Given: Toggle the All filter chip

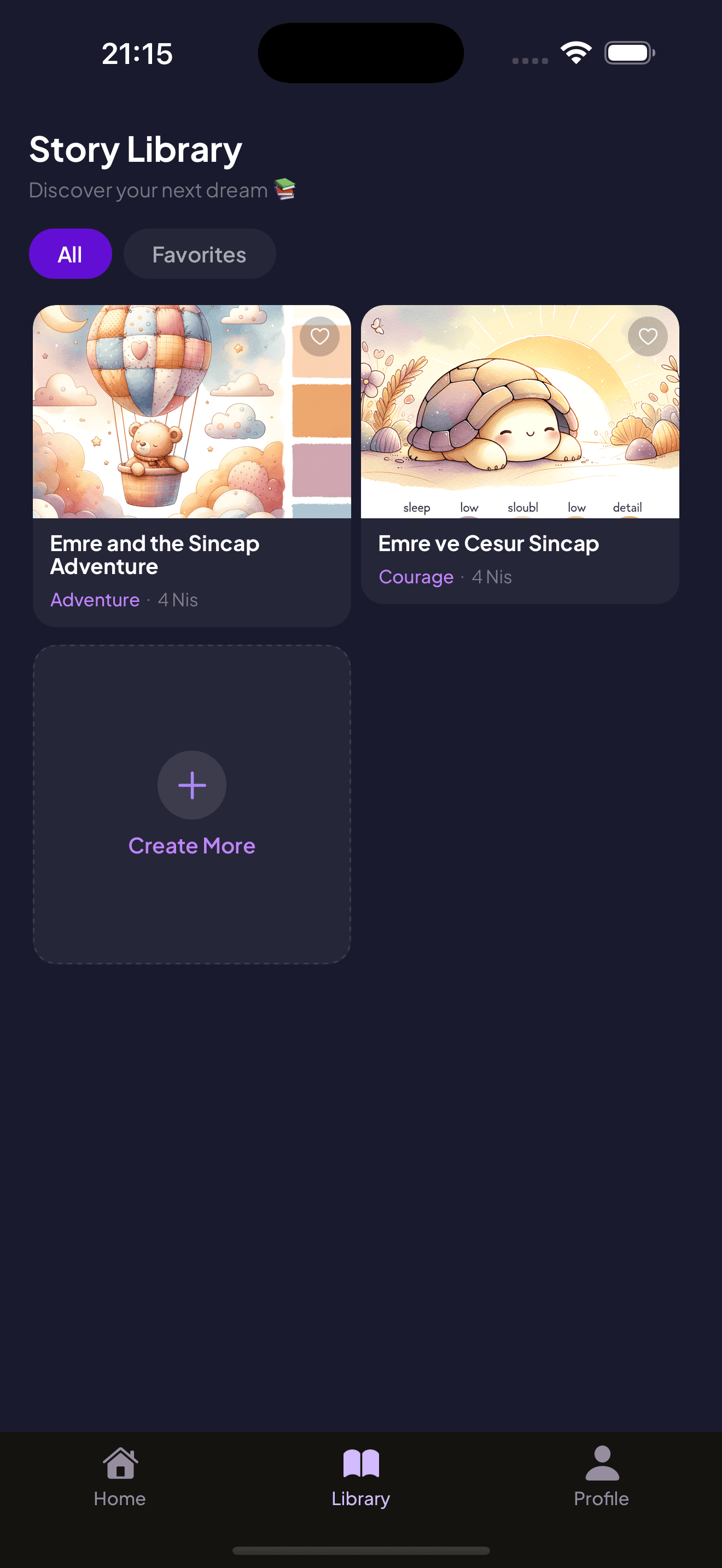Looking at the screenshot, I should [x=70, y=254].
